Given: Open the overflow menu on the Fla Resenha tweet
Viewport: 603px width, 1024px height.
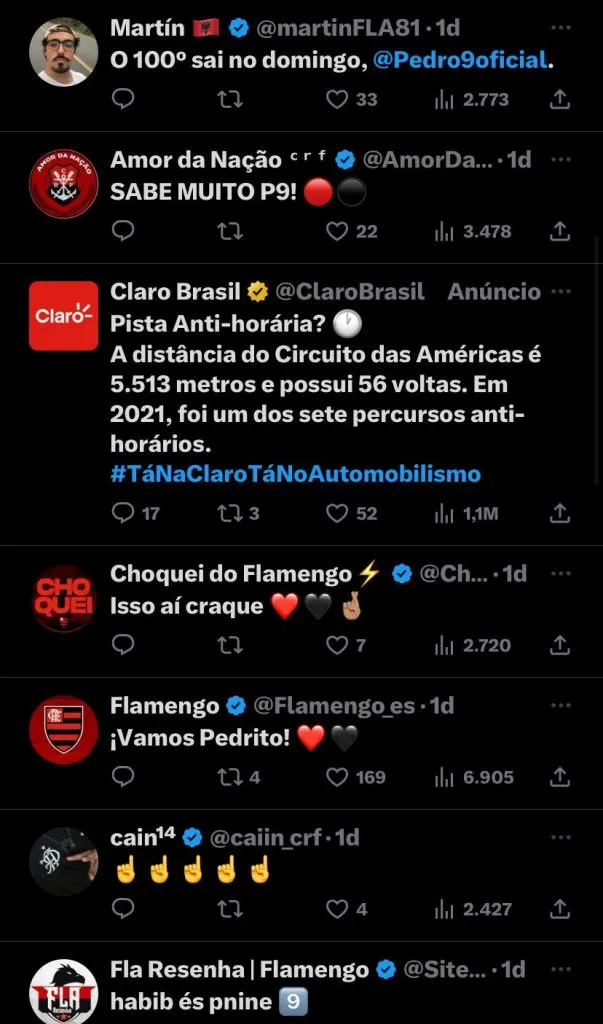Looking at the screenshot, I should tap(561, 968).
